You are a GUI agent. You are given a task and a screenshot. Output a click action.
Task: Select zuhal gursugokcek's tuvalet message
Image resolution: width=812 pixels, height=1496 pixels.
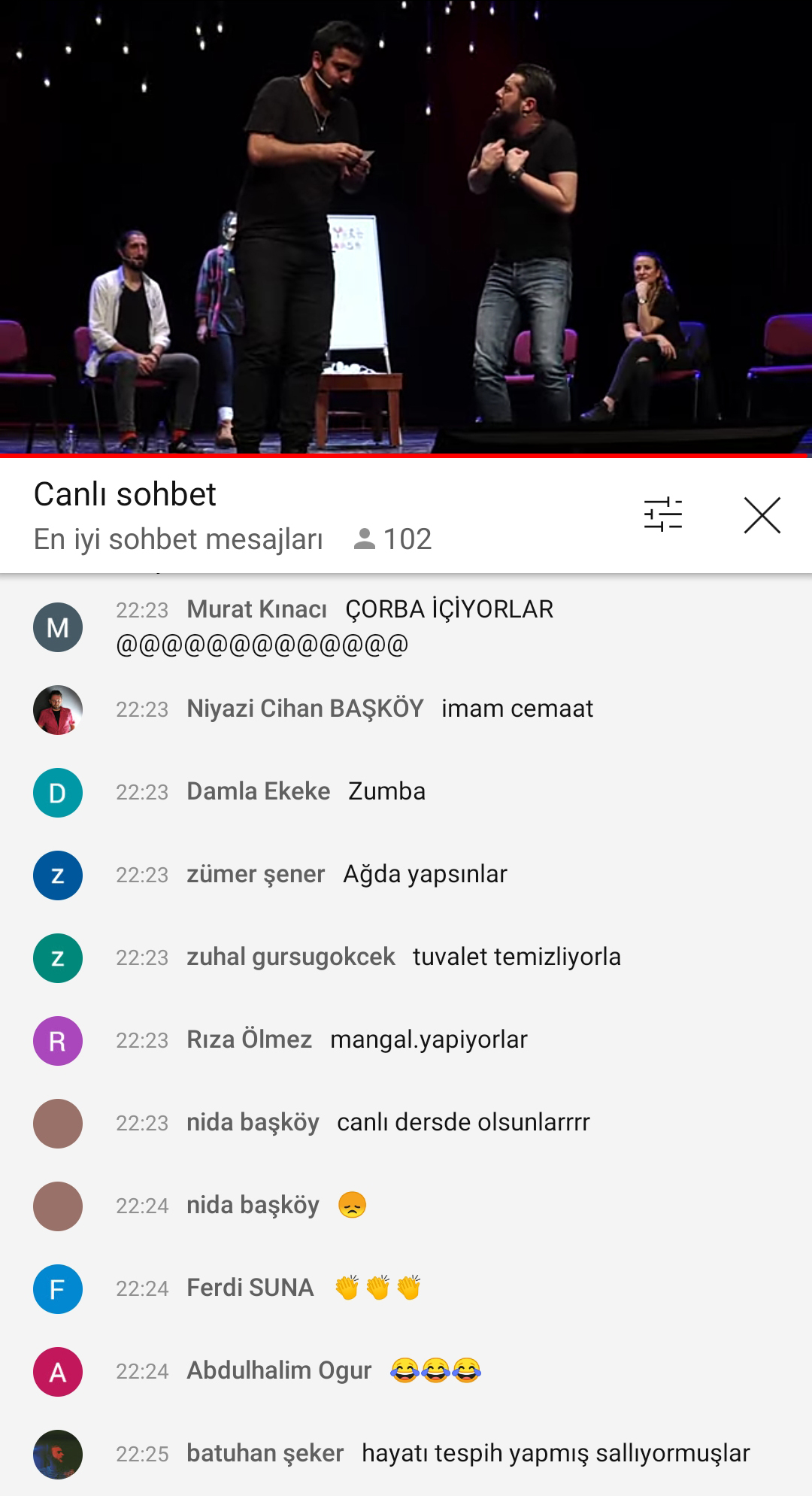(406, 957)
